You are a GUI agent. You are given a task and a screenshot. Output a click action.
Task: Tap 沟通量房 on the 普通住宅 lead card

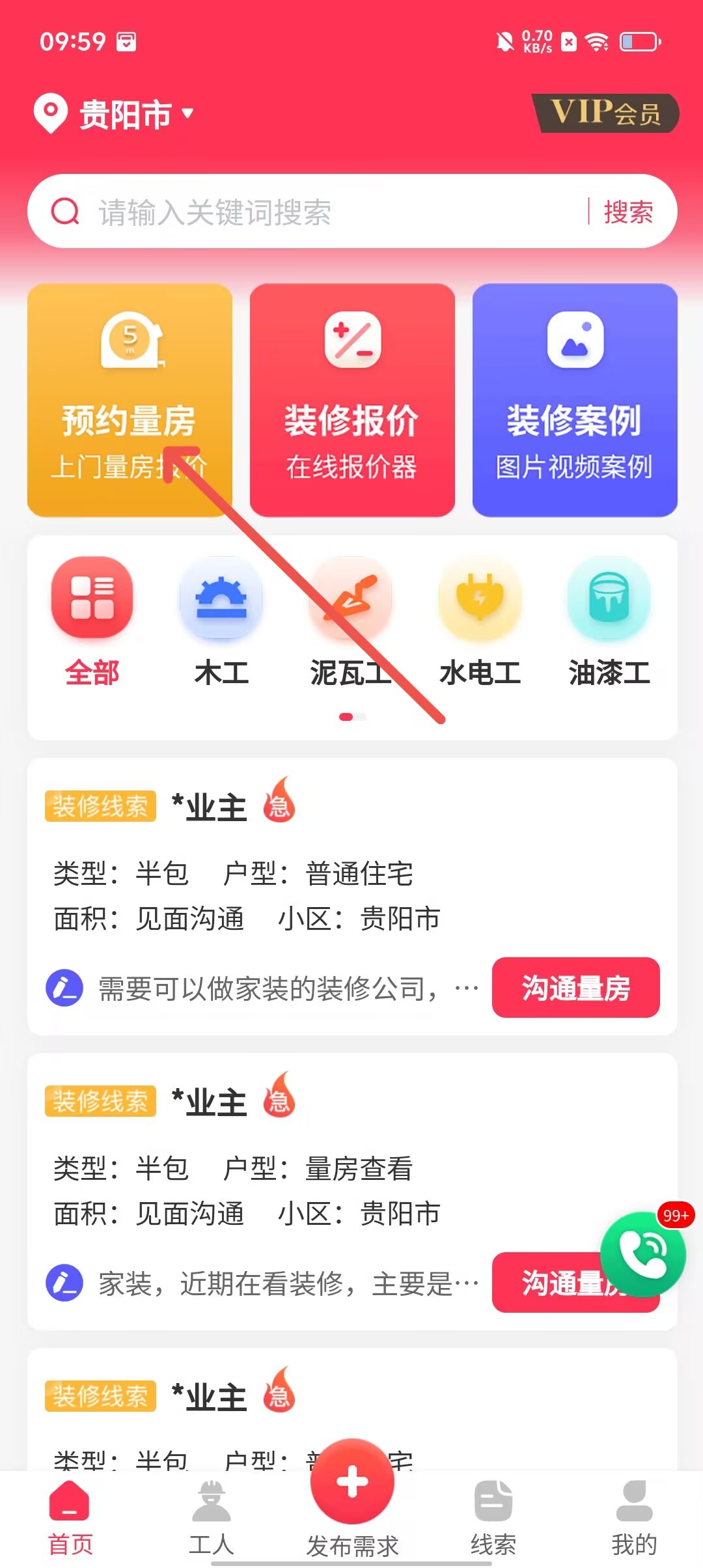click(575, 988)
